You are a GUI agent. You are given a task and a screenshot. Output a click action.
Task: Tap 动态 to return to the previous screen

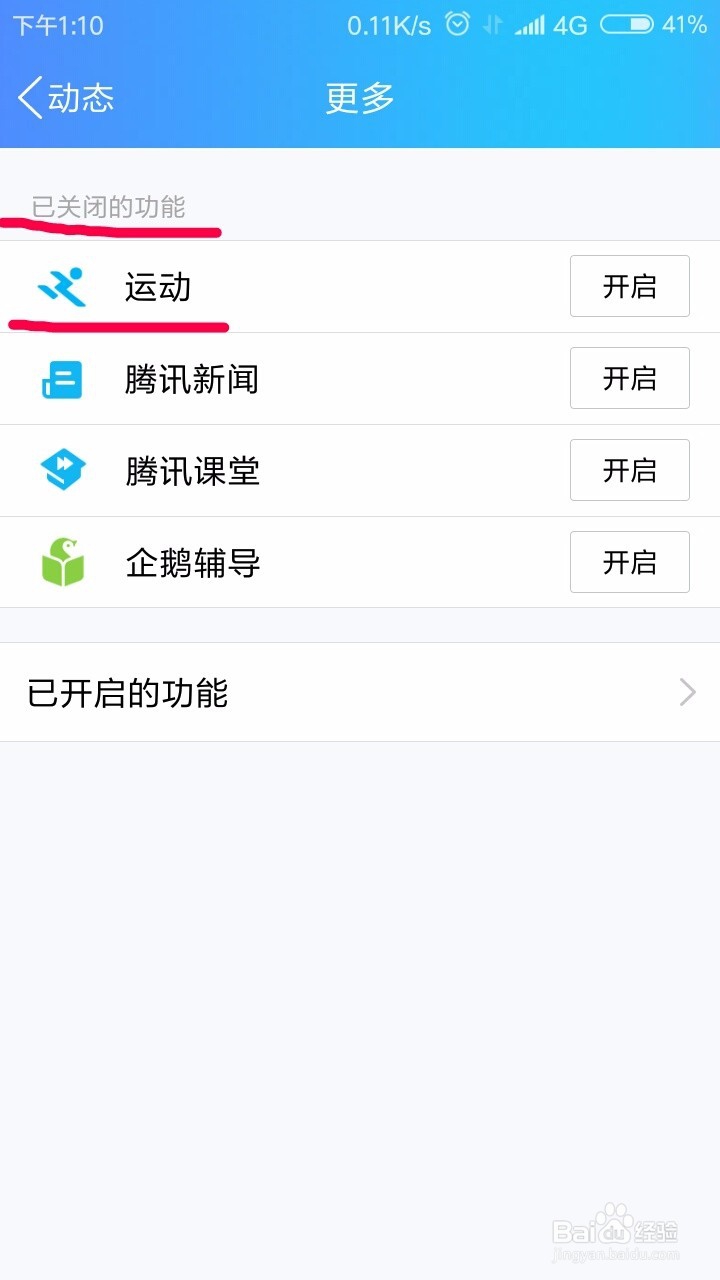coord(75,97)
